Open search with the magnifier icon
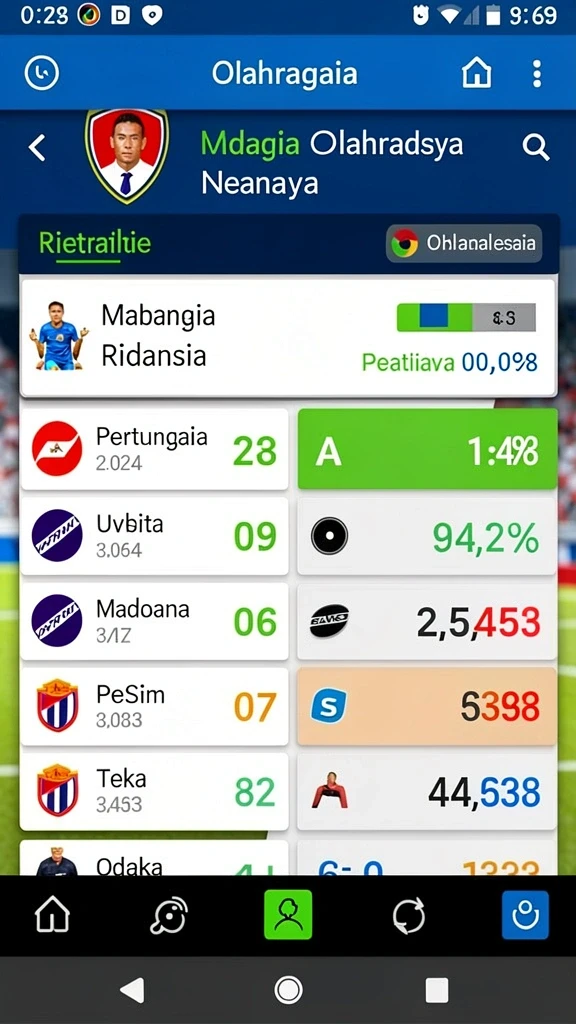 click(x=536, y=148)
